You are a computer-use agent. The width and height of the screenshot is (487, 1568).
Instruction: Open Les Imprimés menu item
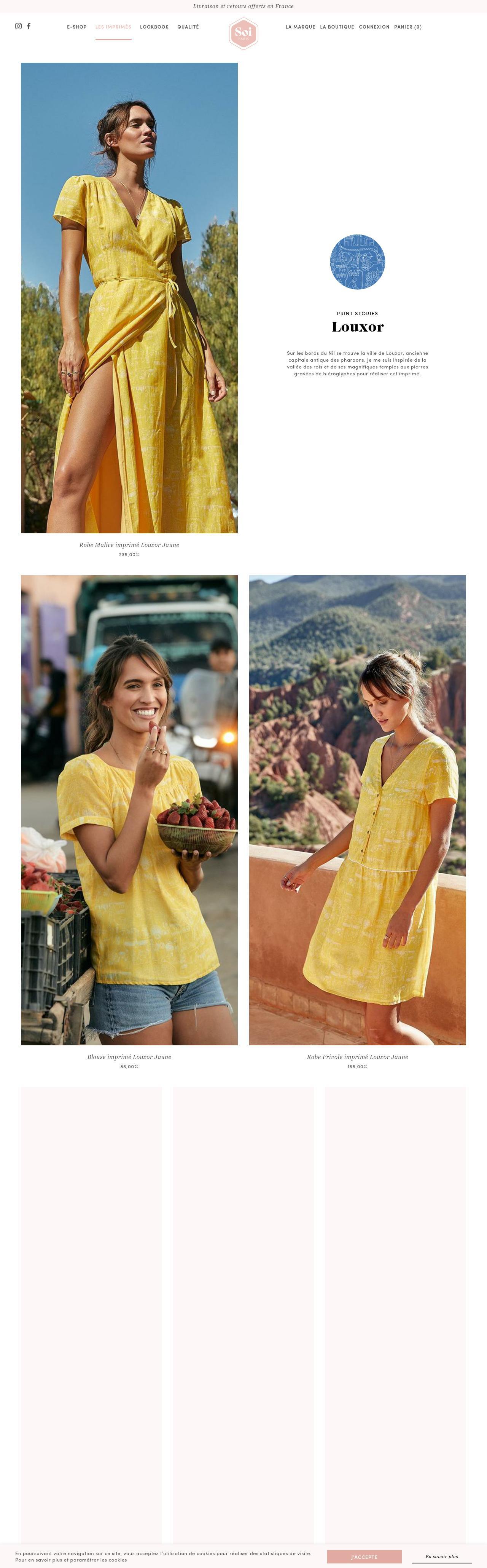(x=113, y=27)
